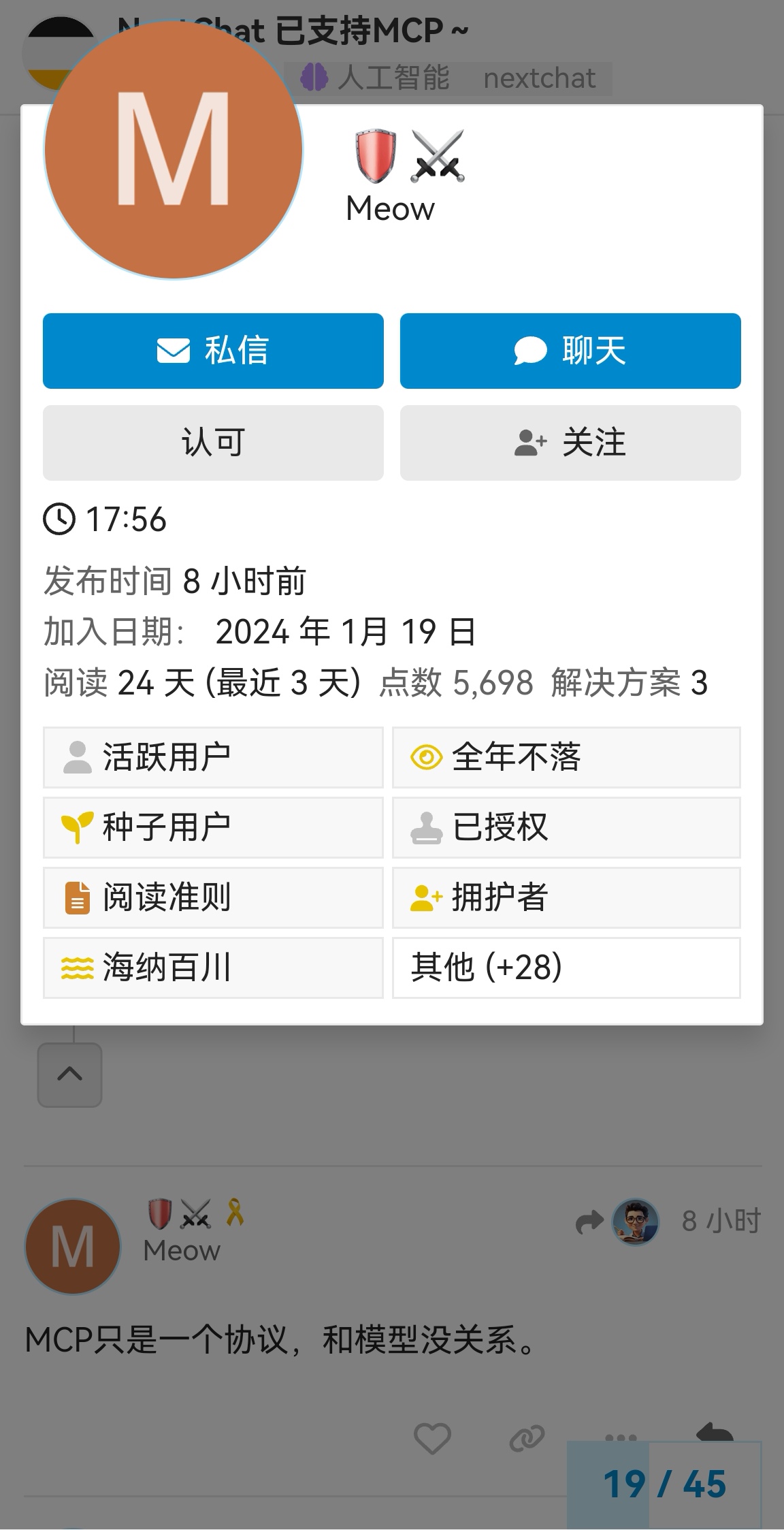Collapse replies with the up chevron button
This screenshot has width=784, height=1530.
pos(69,1074)
